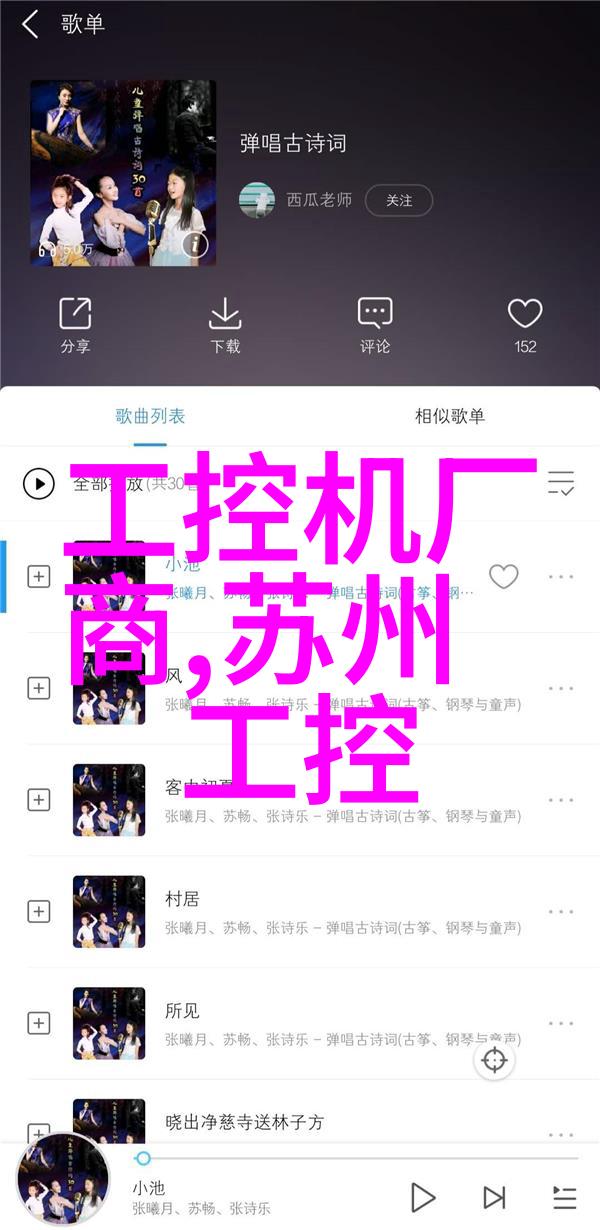Play all songs
Screen dimensions: 600x1230
[39, 484]
